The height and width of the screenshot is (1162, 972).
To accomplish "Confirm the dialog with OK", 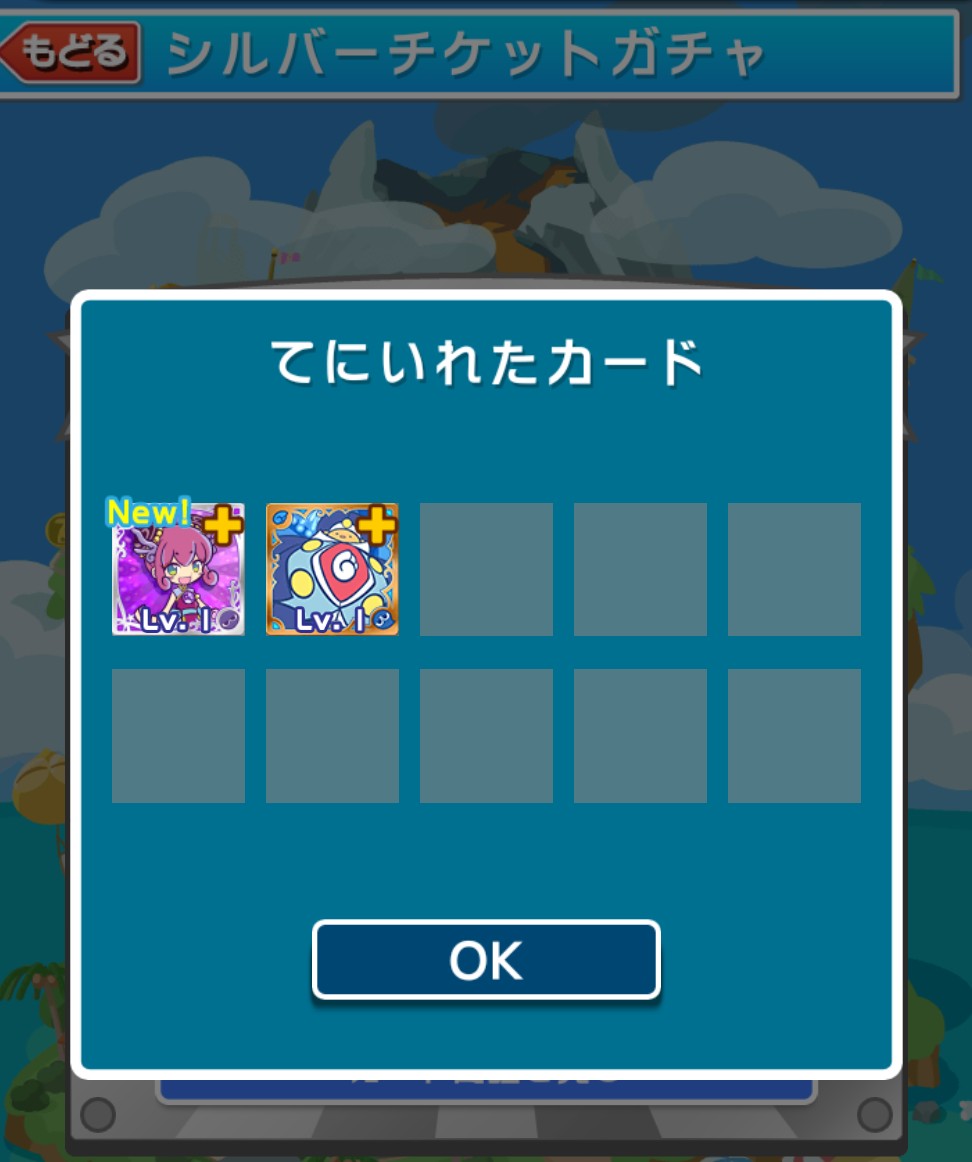I will 486,960.
